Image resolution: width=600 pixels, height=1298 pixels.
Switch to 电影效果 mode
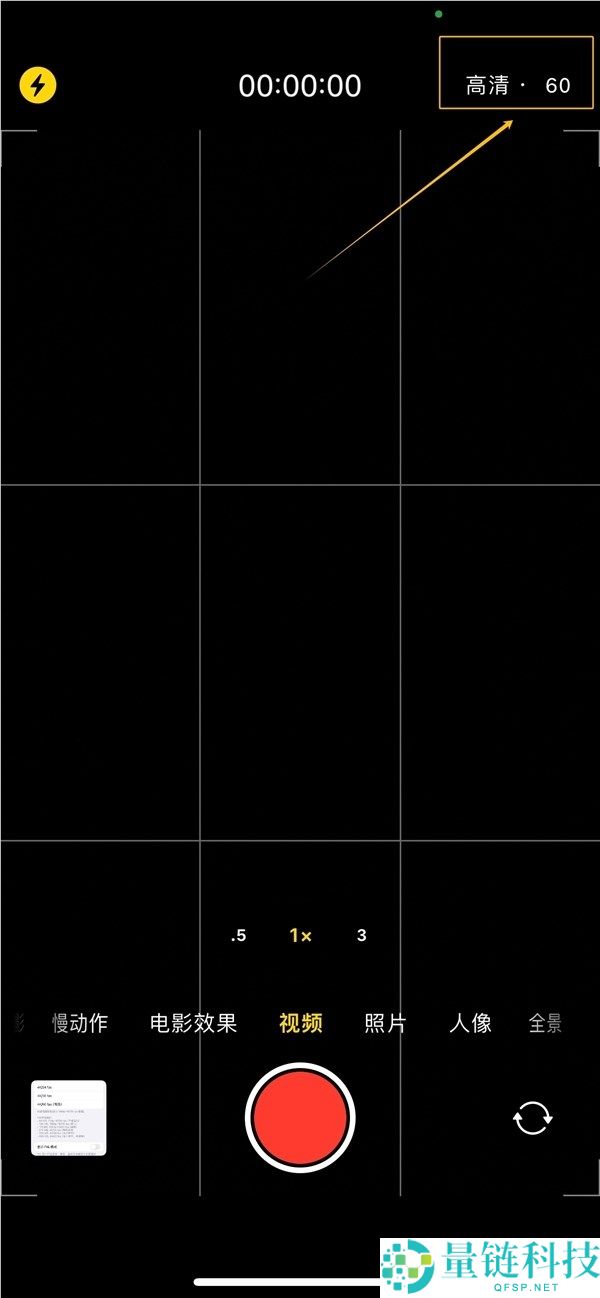coord(193,1023)
